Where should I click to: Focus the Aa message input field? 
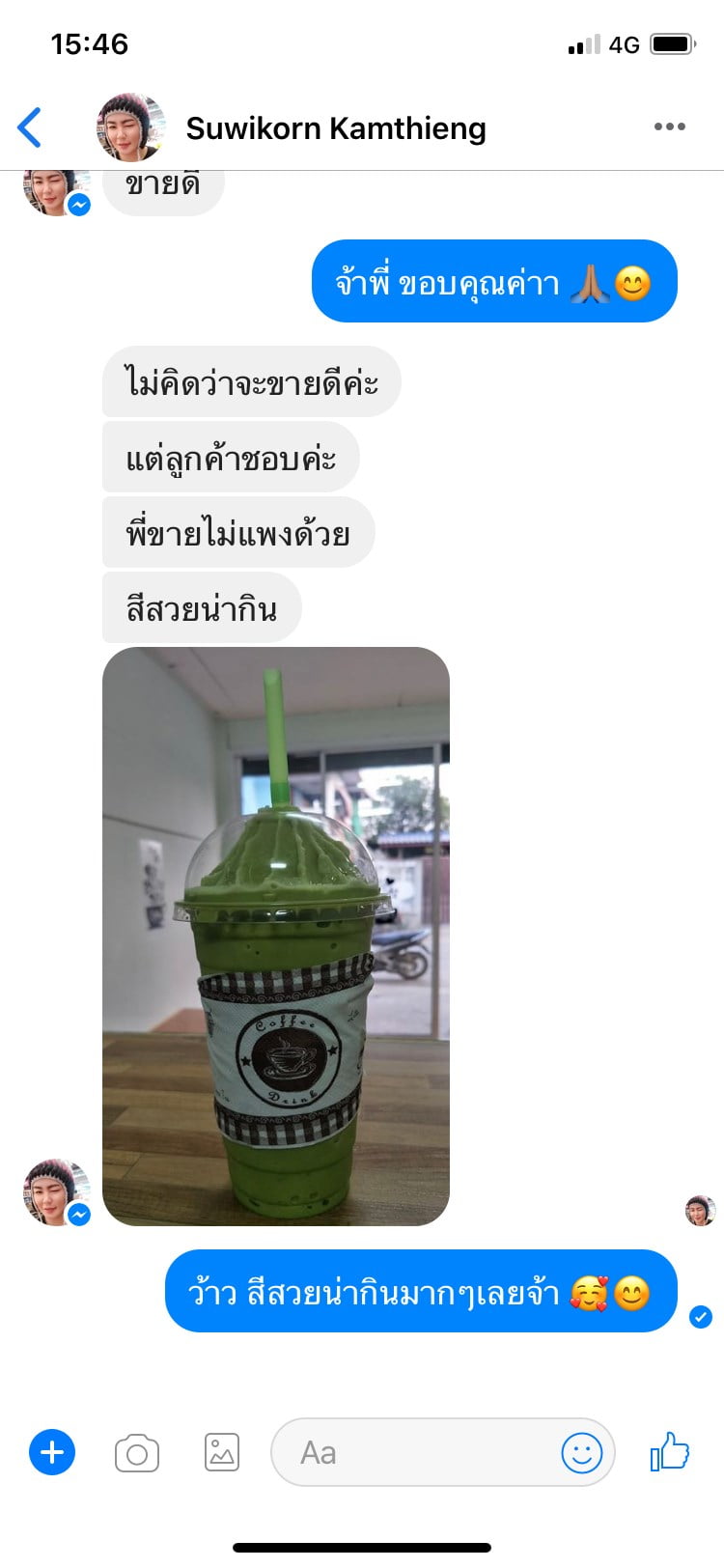coord(415,1452)
